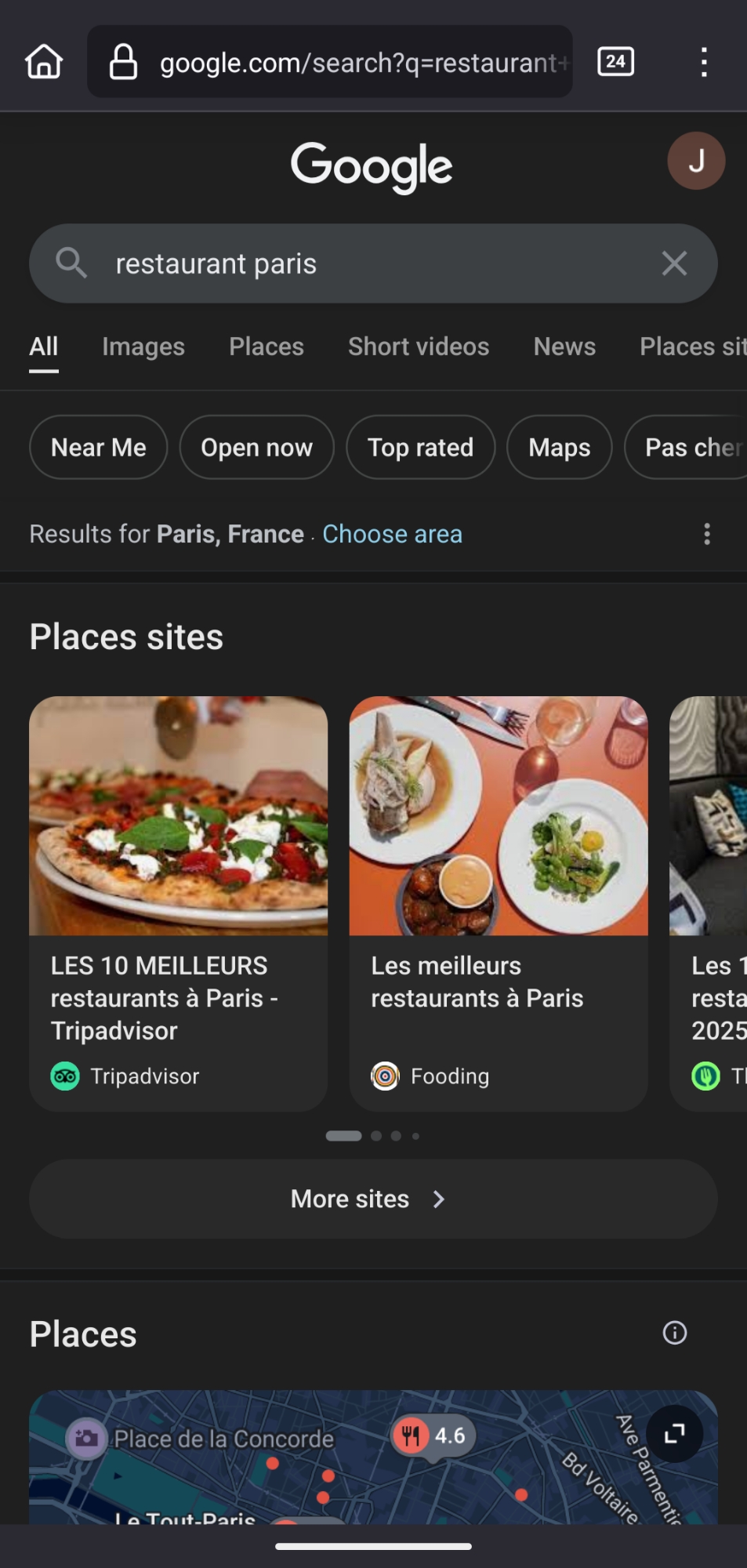Open the Tripadvisor best restaurants card

[x=178, y=902]
